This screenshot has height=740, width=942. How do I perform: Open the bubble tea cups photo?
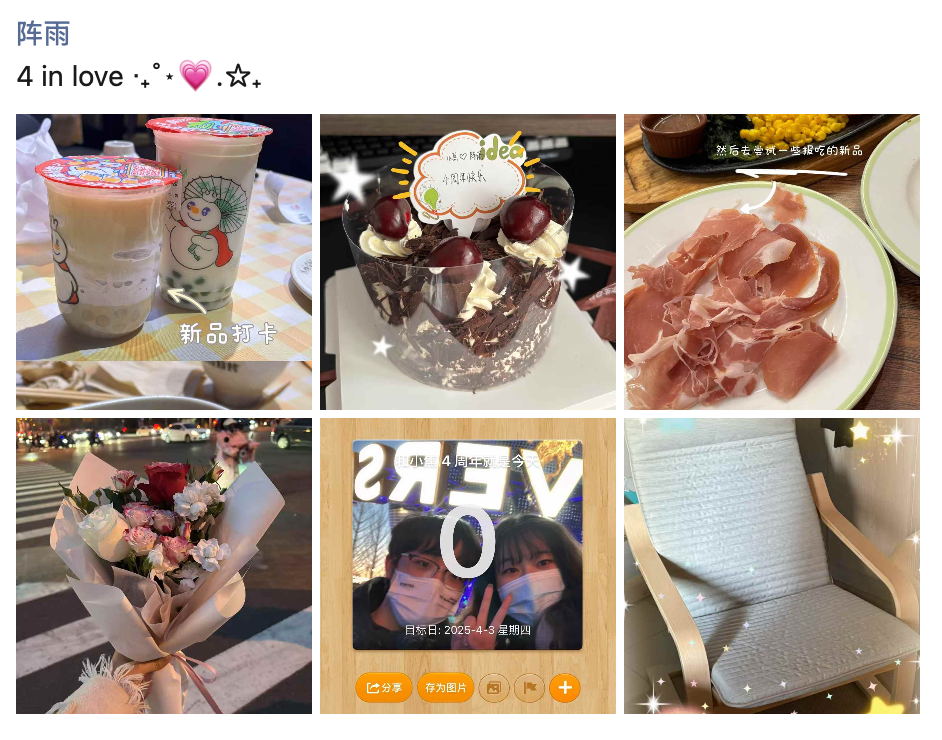164,262
